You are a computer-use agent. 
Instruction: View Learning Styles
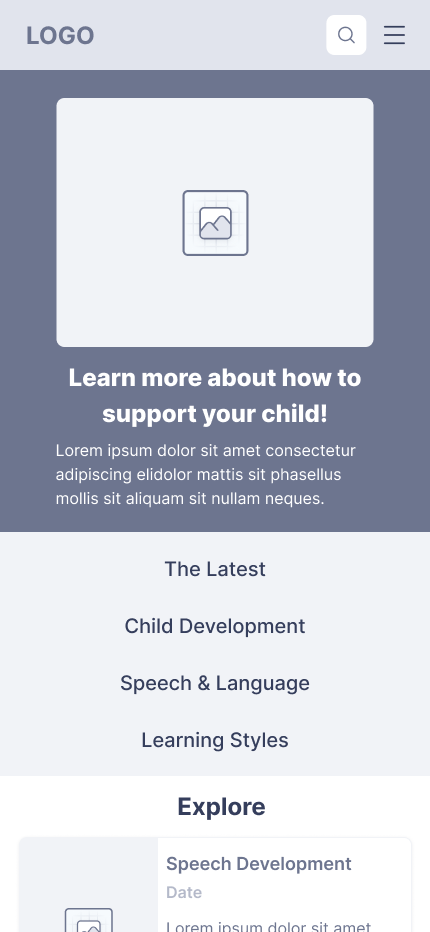(x=215, y=740)
